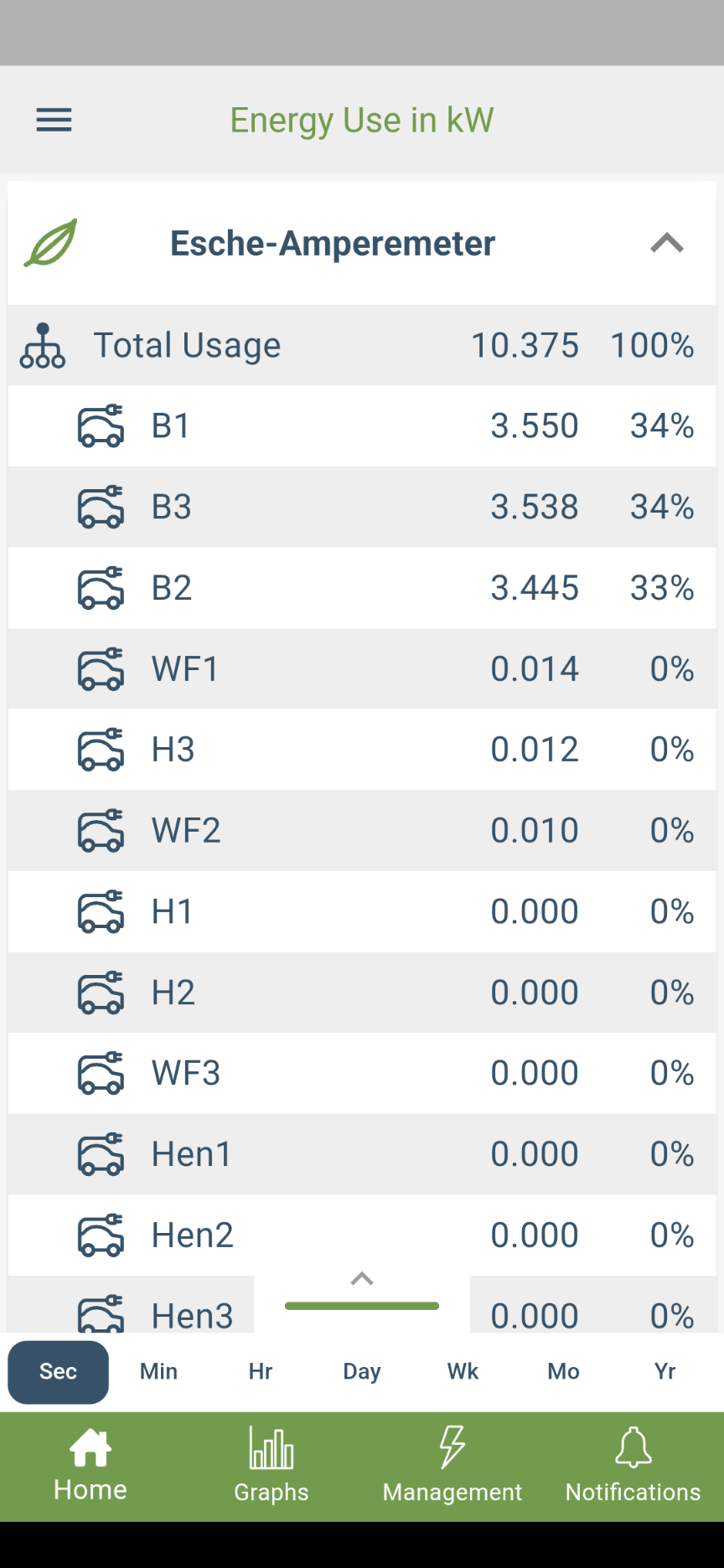Open the WF1 charger row
Screen dimensions: 724x1568
(x=362, y=668)
